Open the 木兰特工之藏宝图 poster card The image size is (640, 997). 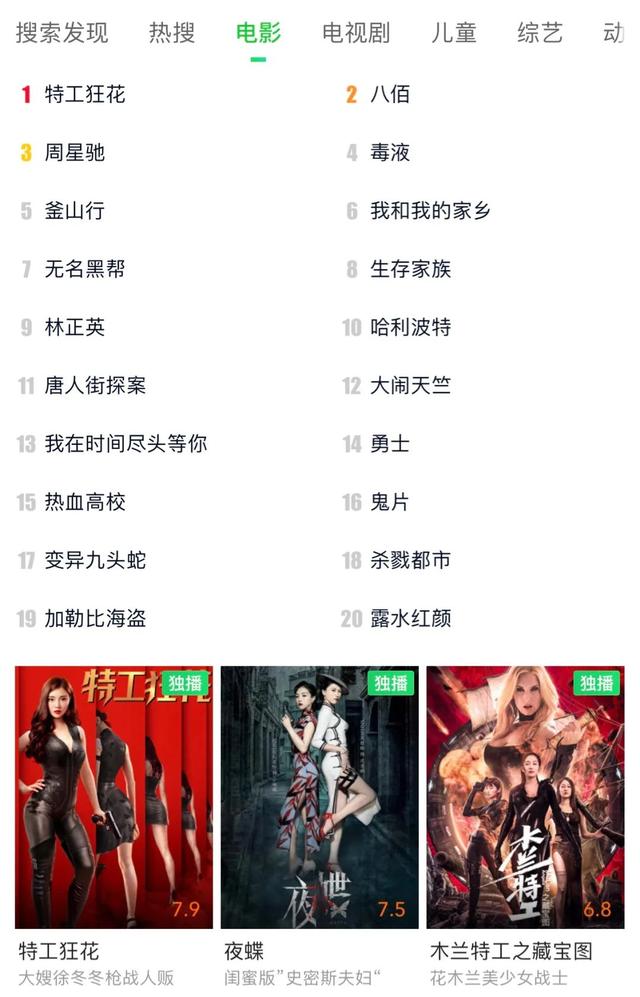pyautogui.click(x=525, y=797)
